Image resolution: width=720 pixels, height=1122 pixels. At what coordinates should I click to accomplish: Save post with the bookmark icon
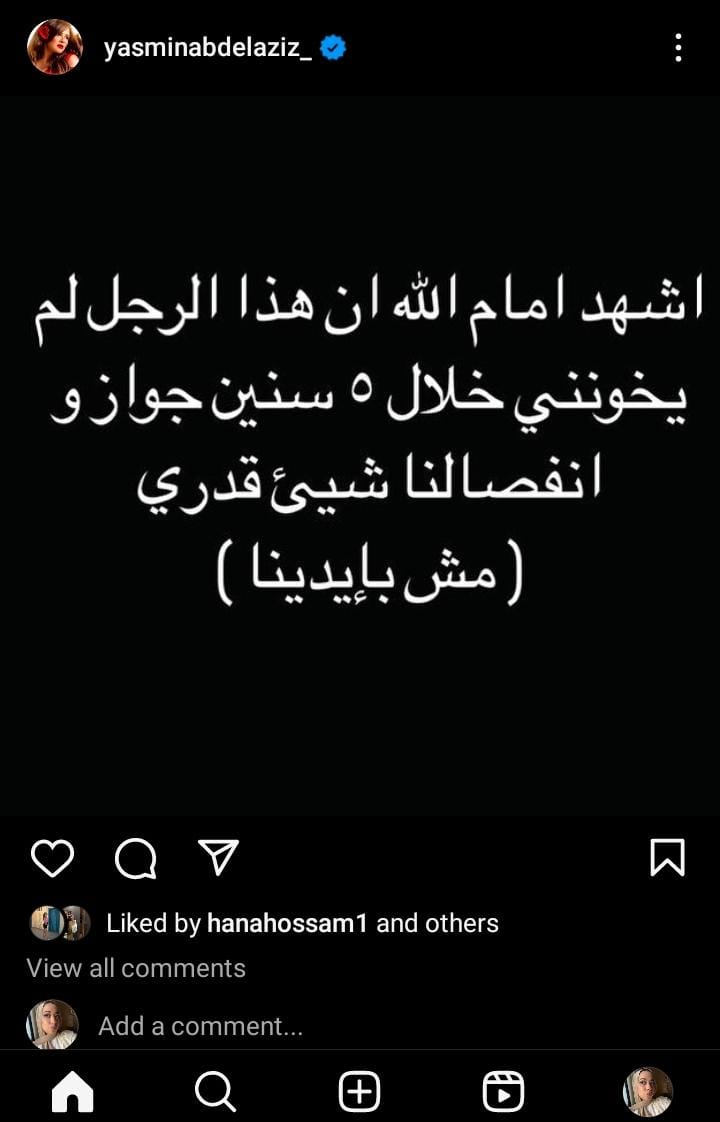point(667,858)
